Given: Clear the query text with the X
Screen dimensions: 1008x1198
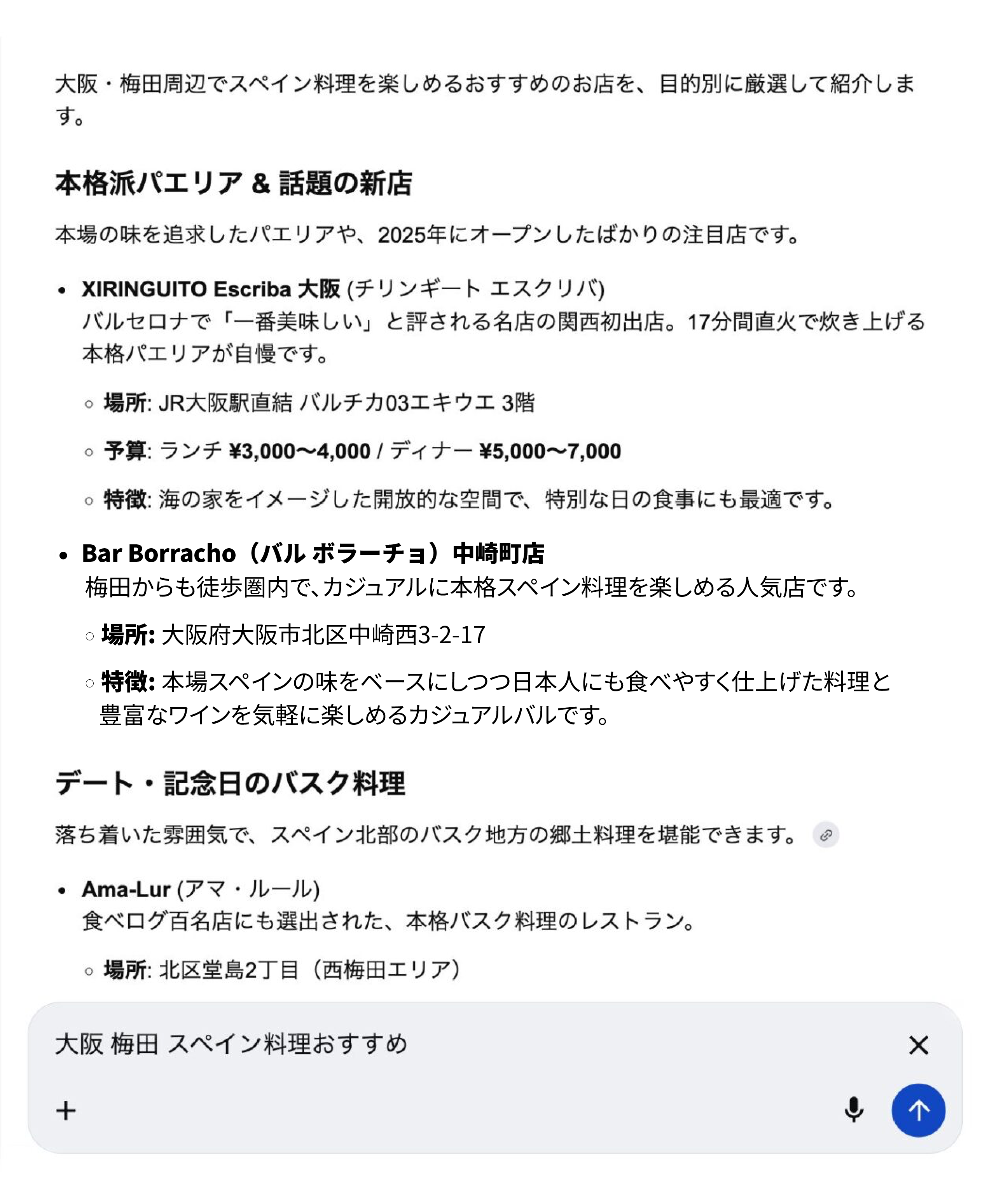Looking at the screenshot, I should point(918,1046).
